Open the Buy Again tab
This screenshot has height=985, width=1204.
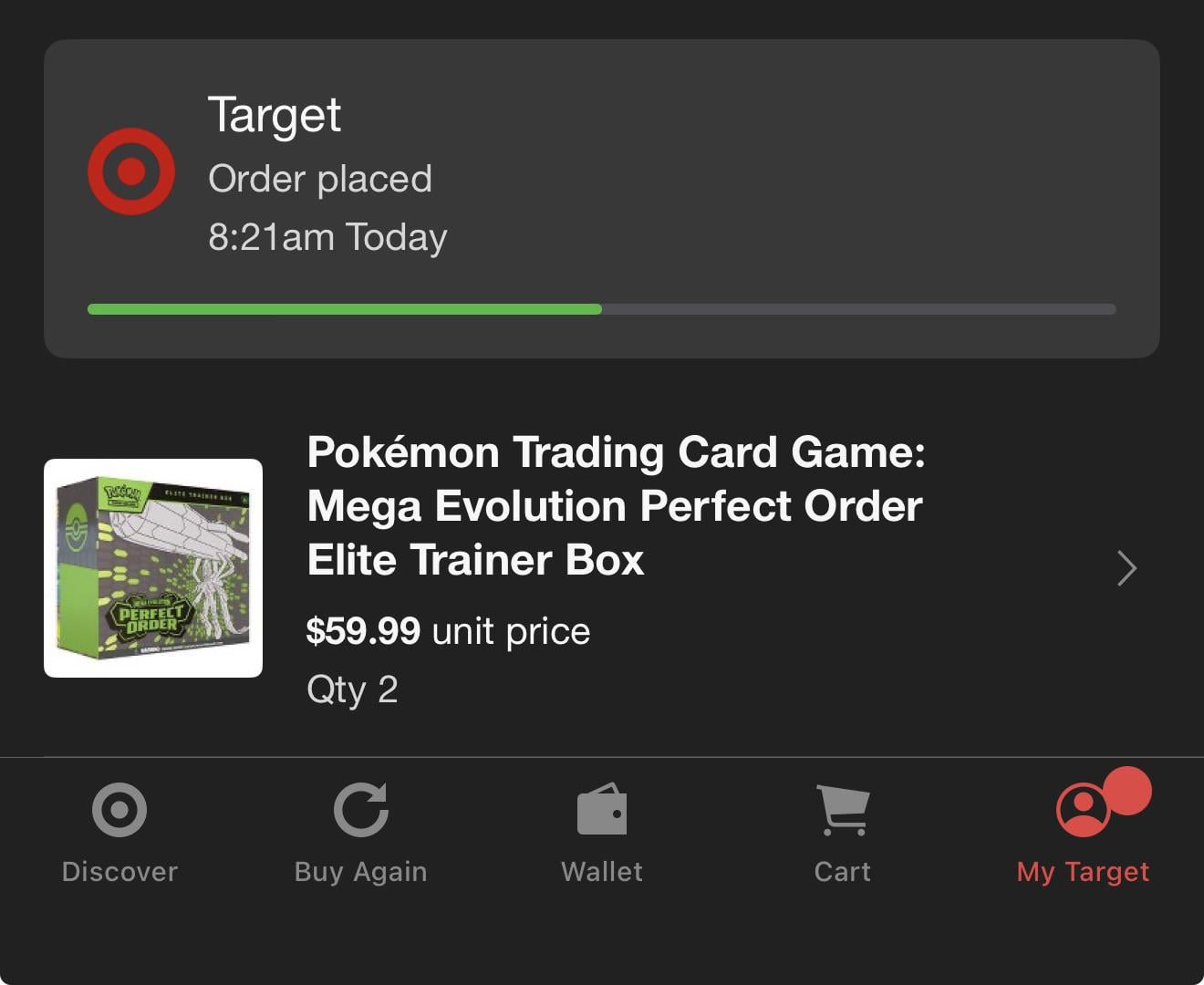pos(360,832)
